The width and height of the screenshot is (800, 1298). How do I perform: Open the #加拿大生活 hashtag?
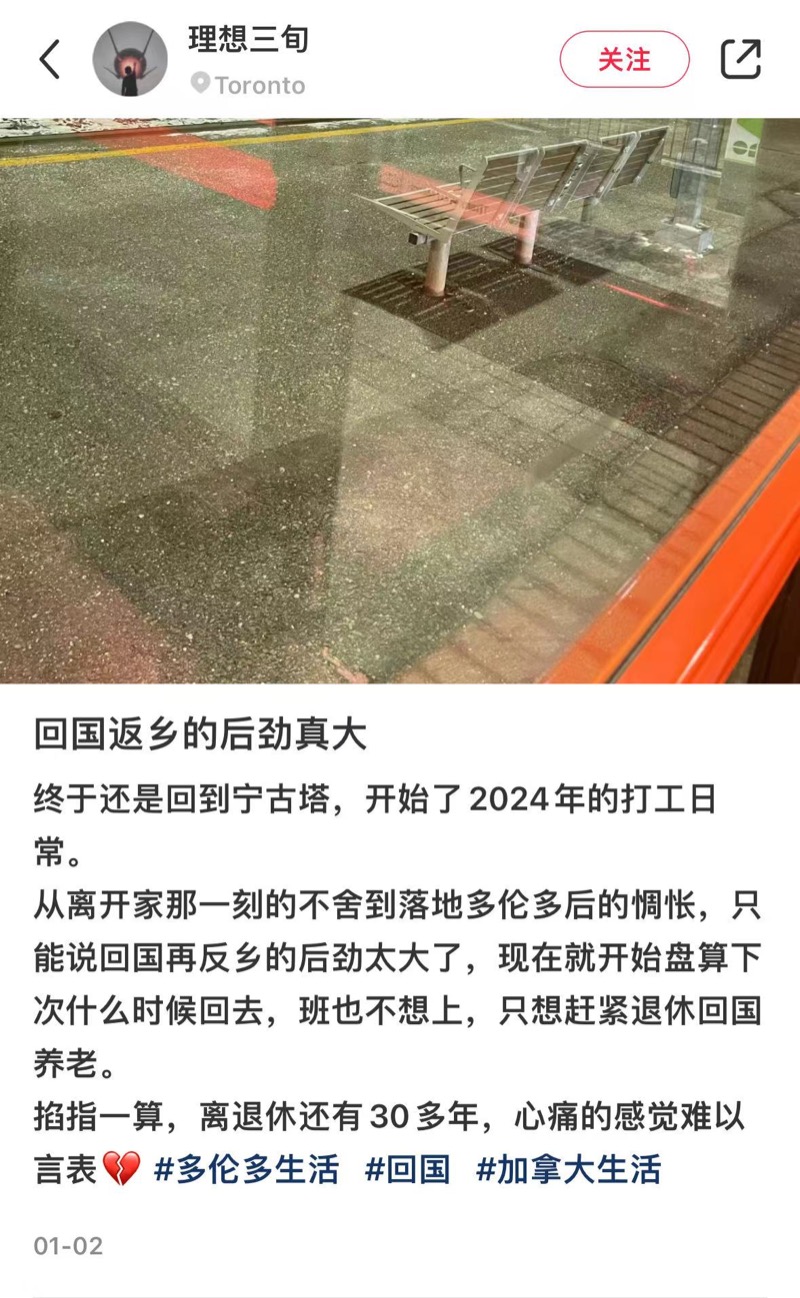click(568, 1168)
